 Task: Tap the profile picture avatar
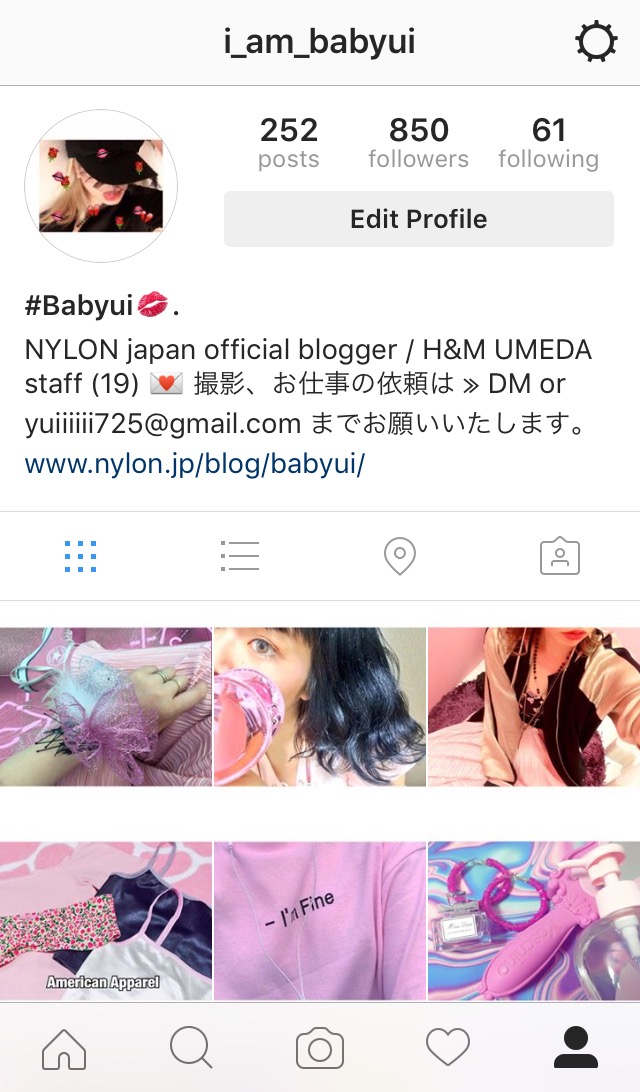101,186
